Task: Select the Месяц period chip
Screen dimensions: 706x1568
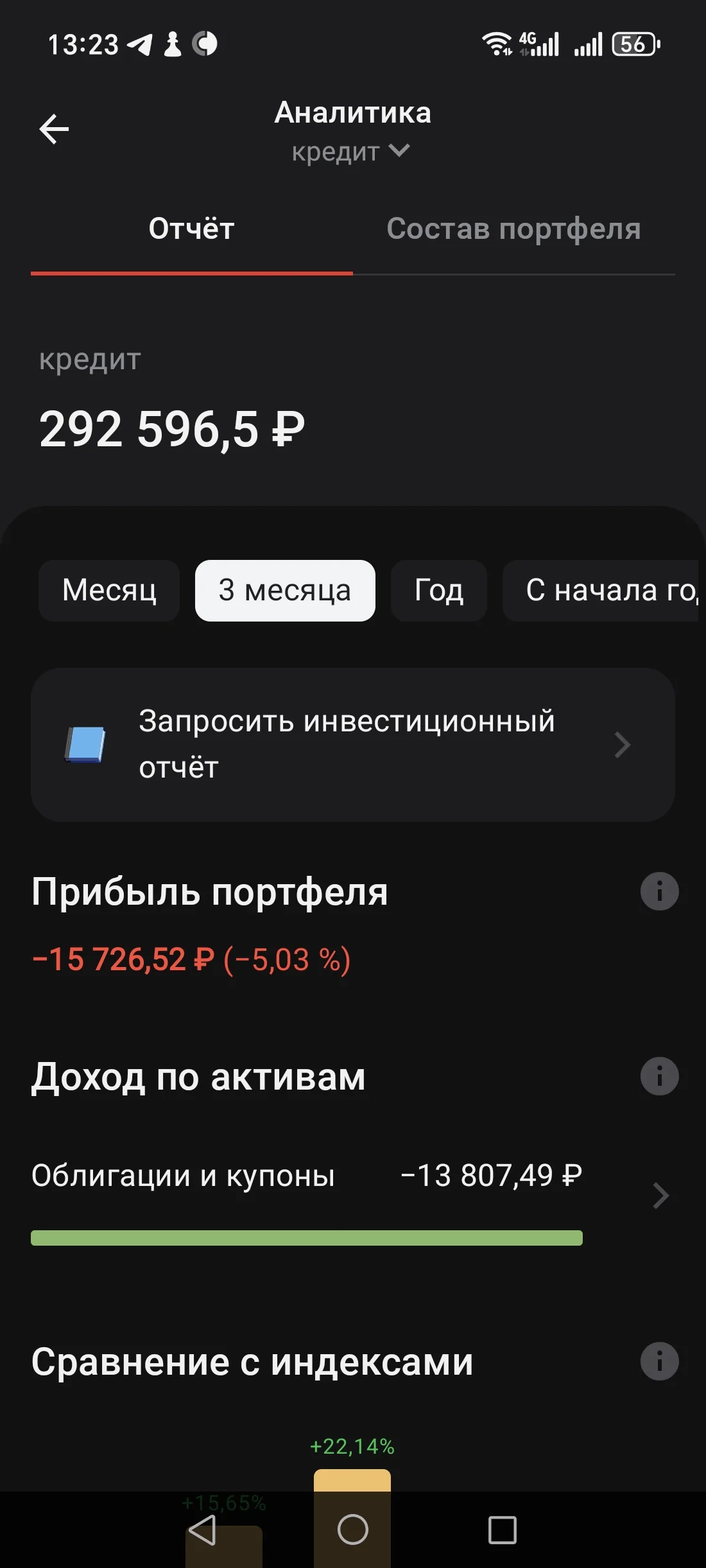Action: click(109, 590)
